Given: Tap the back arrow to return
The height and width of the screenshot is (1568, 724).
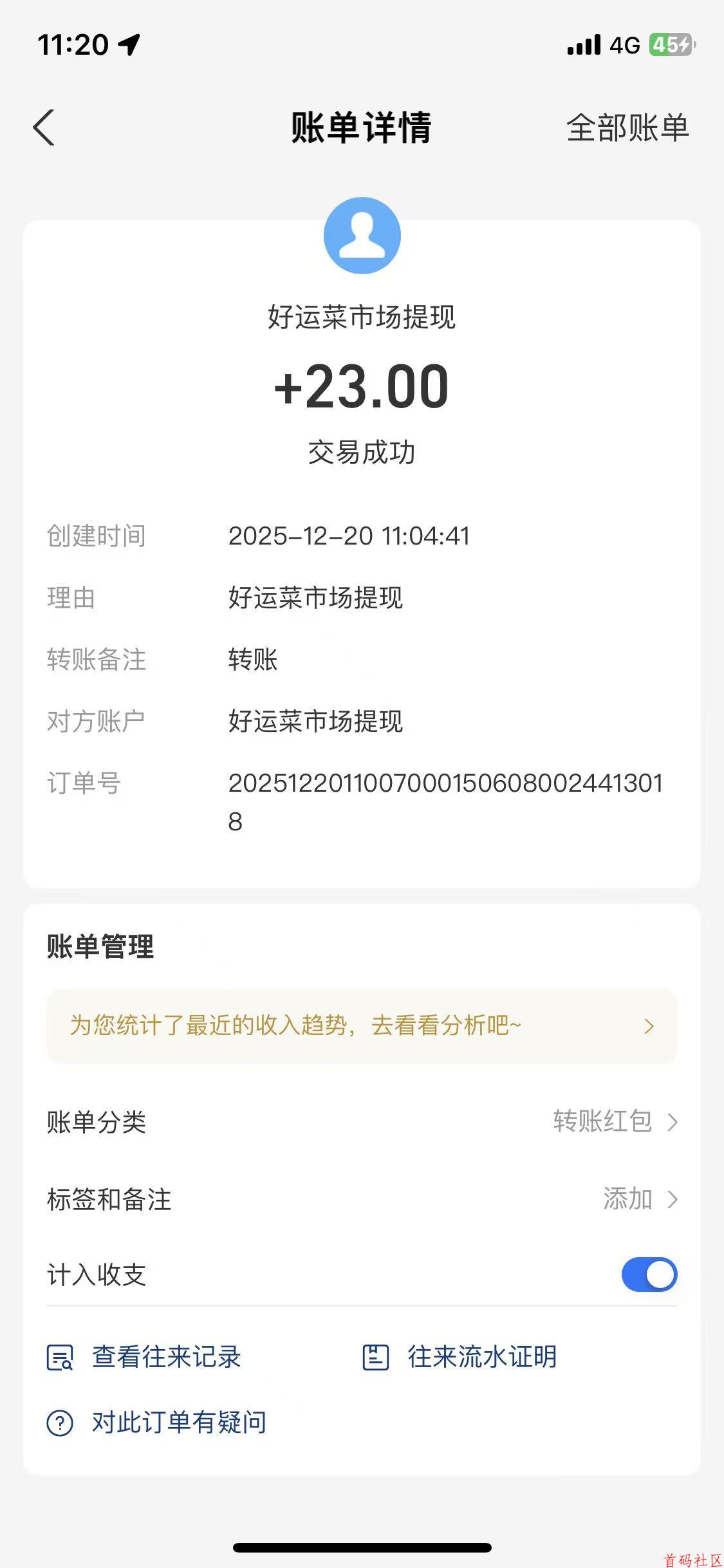Looking at the screenshot, I should point(43,127).
